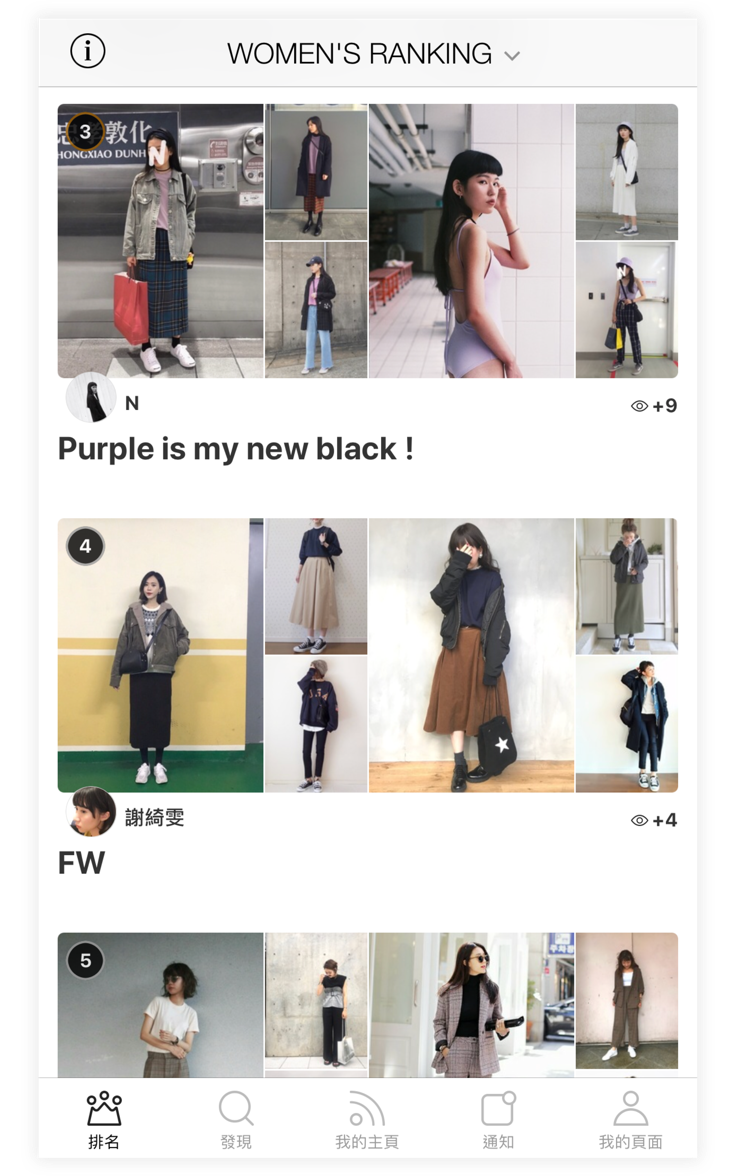The height and width of the screenshot is (1176, 736).
Task: Open rank 4 post titled FW
Action: coord(82,863)
